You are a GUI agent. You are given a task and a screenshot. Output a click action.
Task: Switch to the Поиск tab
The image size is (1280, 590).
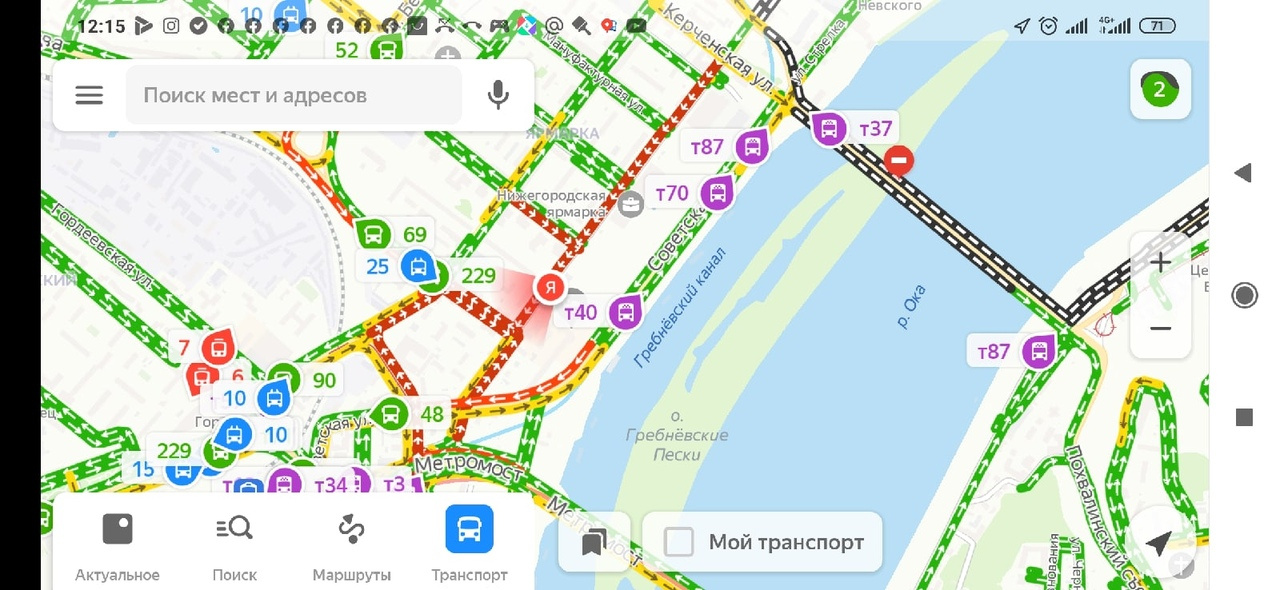click(234, 546)
